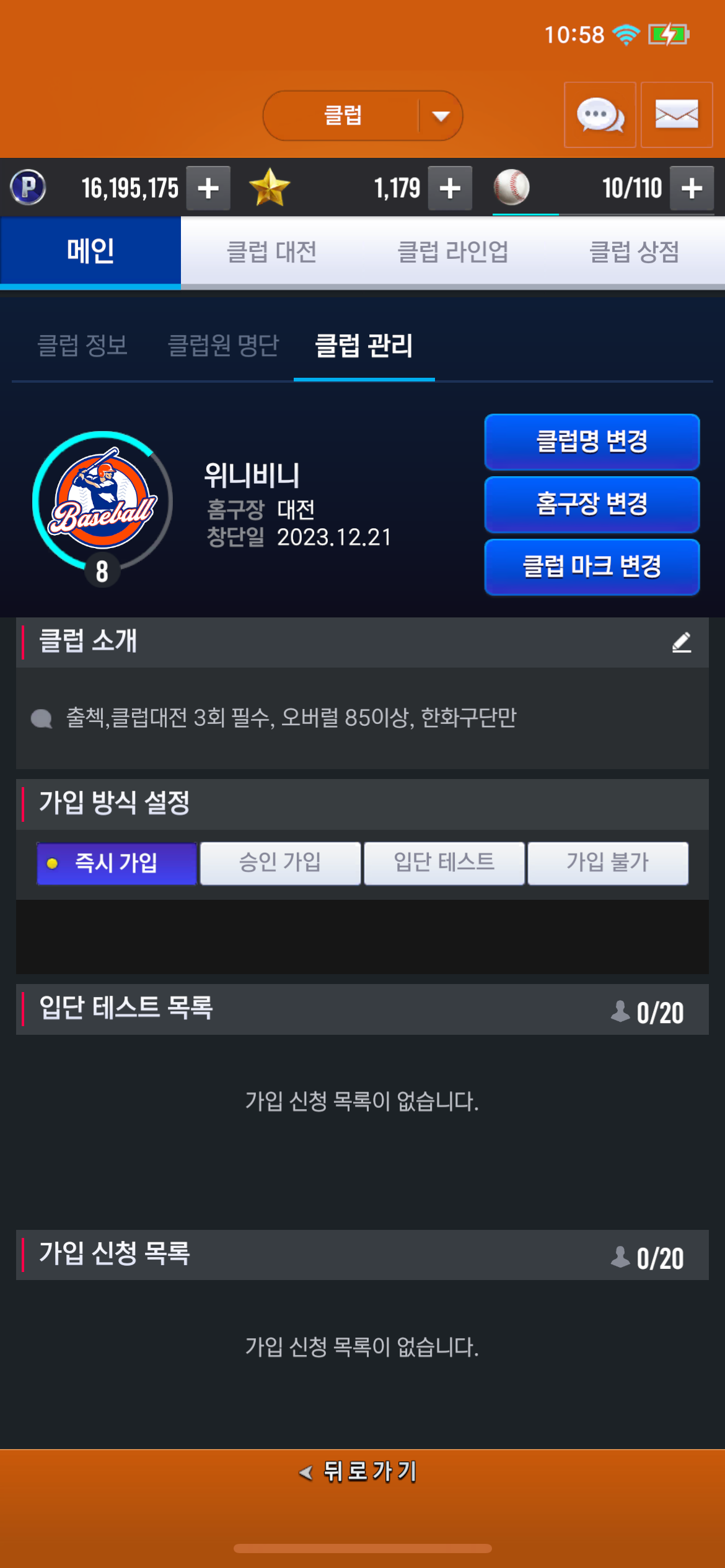Switch to the 클럽 대전 tab
This screenshot has width=725, height=1568.
[x=271, y=252]
